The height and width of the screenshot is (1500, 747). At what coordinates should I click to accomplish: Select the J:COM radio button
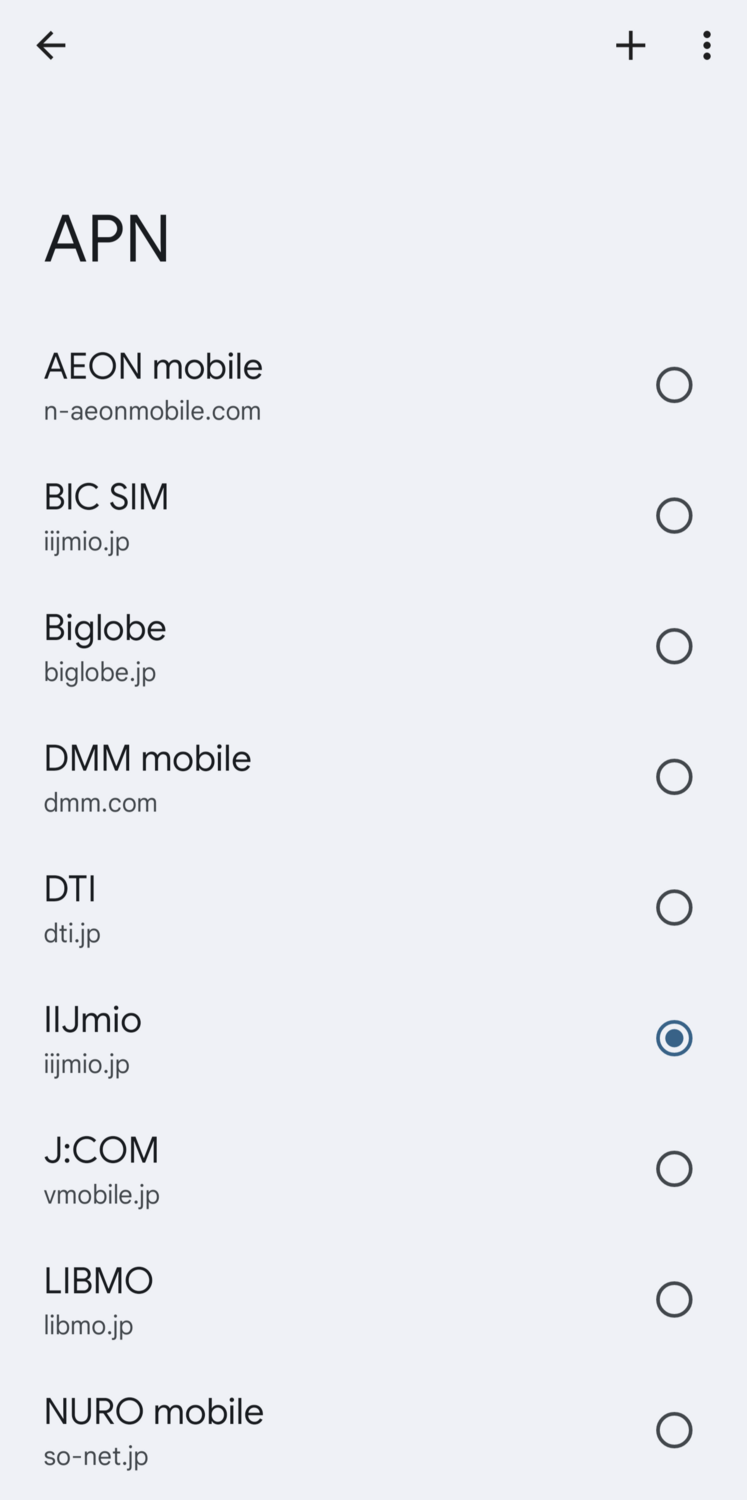click(673, 1169)
